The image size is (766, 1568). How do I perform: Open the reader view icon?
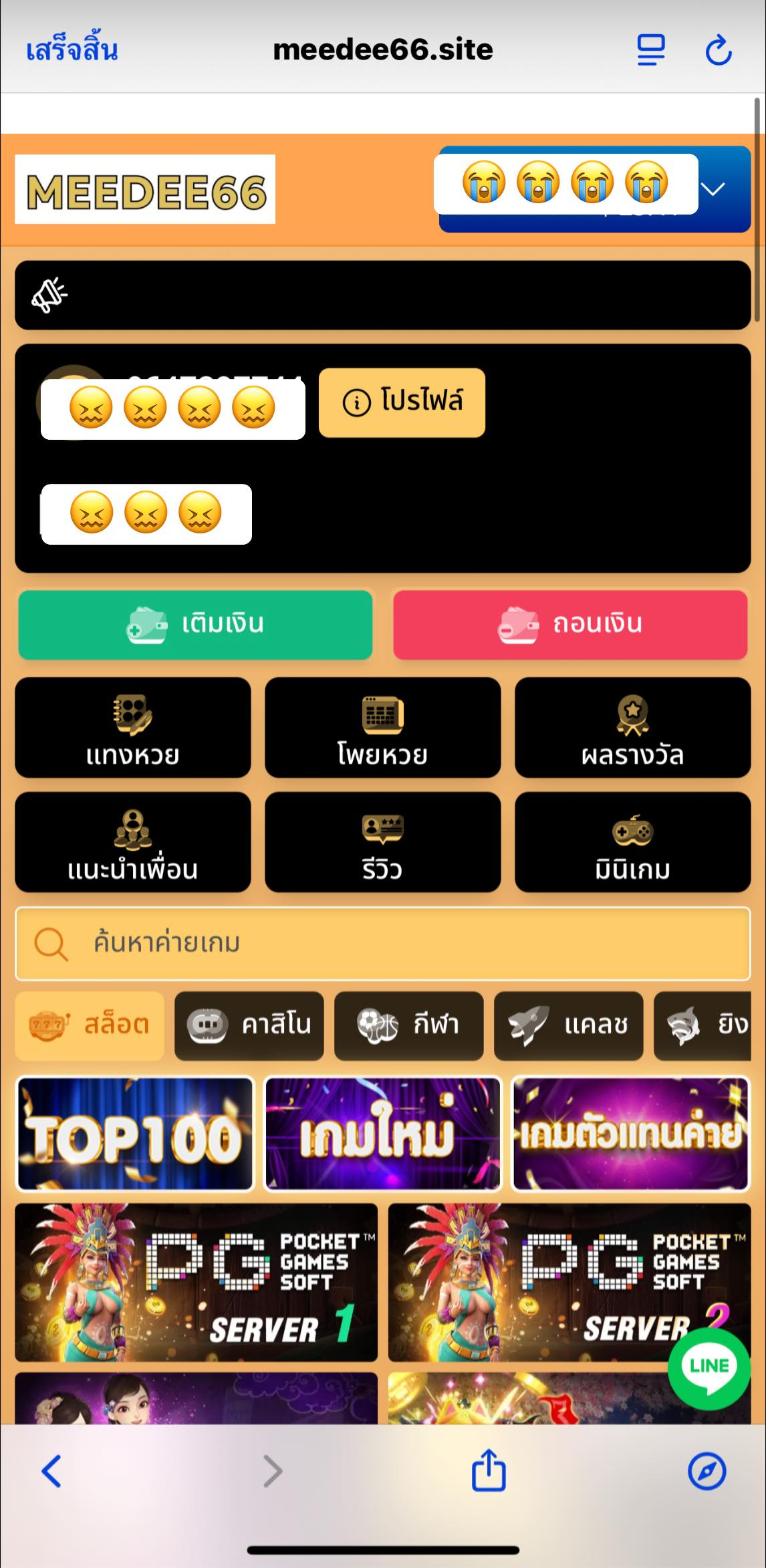click(x=650, y=50)
